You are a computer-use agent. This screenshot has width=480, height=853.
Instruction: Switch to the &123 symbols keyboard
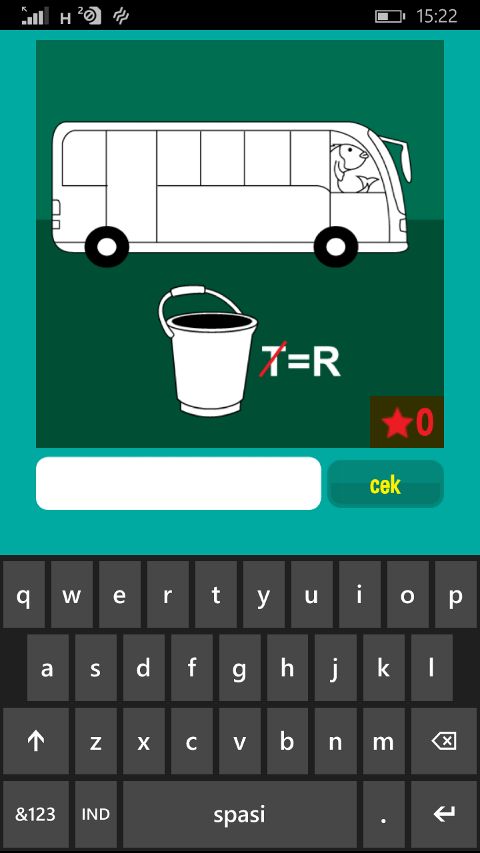click(x=35, y=814)
